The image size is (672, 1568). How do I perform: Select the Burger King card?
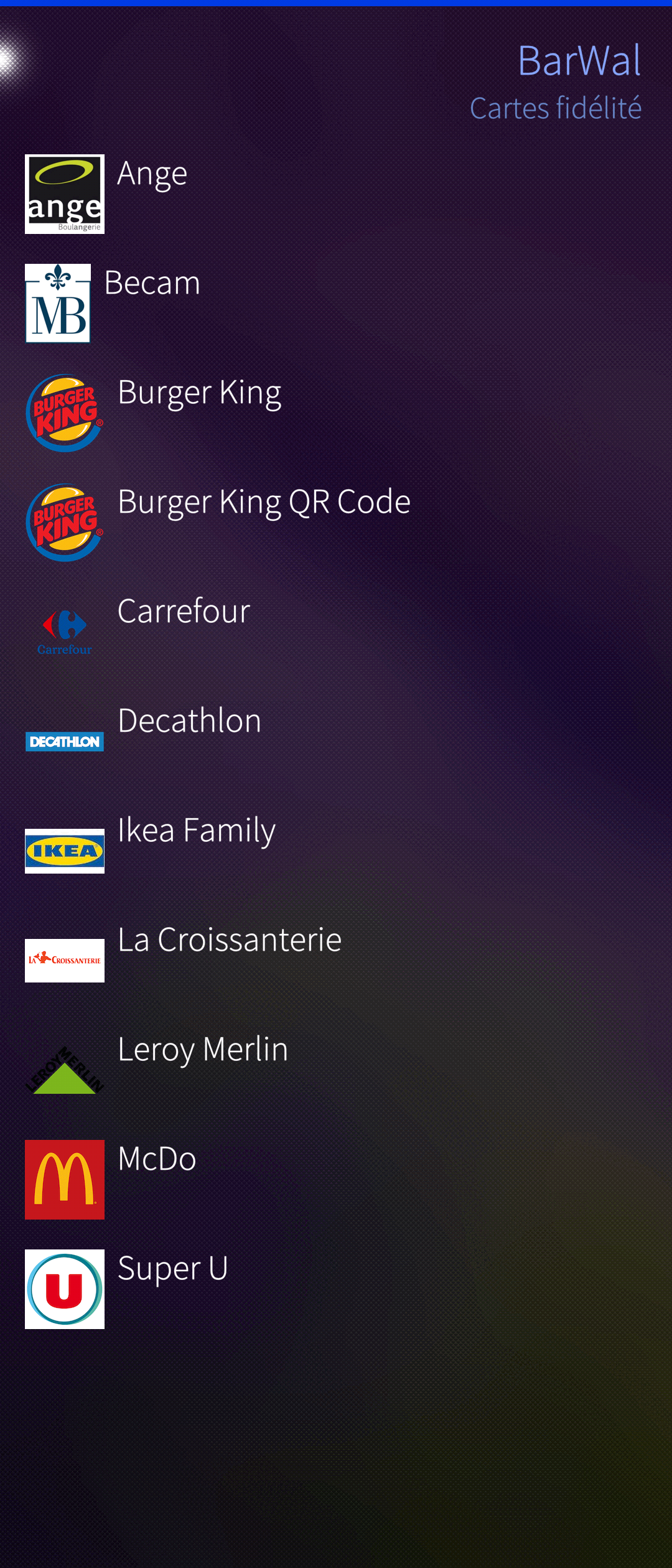coord(199,393)
